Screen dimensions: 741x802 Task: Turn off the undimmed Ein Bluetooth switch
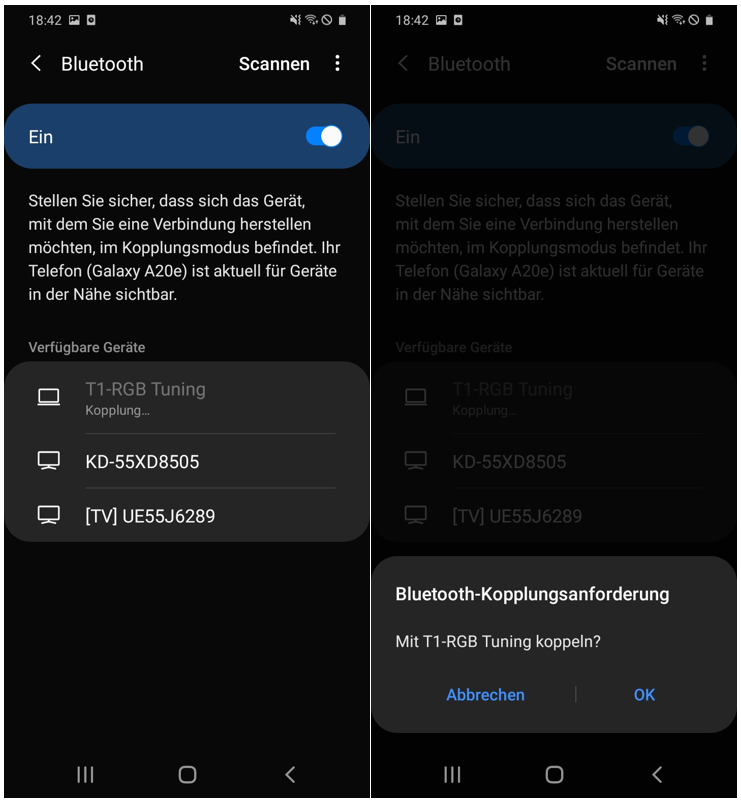point(324,137)
